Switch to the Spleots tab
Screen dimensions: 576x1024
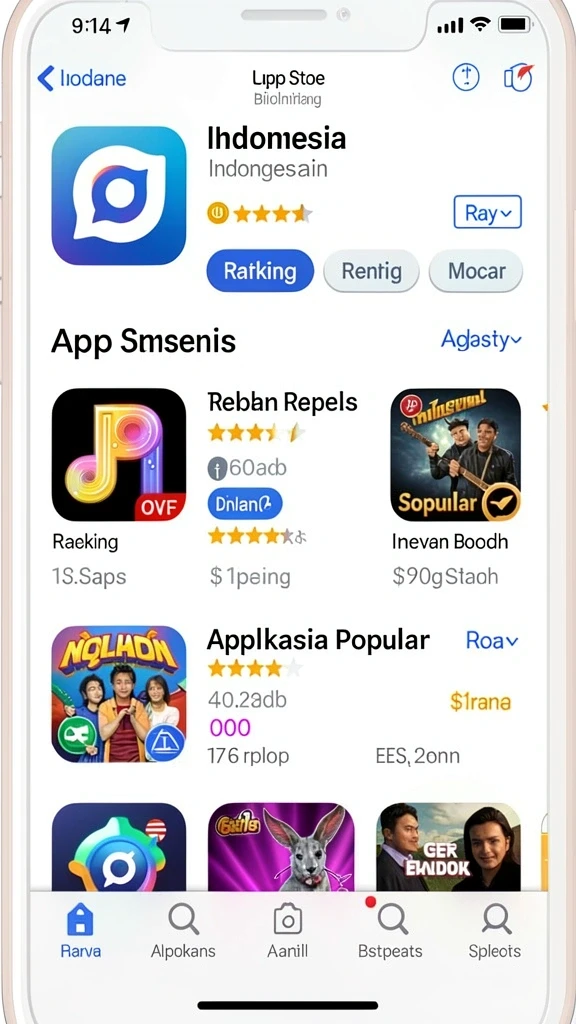tap(495, 931)
